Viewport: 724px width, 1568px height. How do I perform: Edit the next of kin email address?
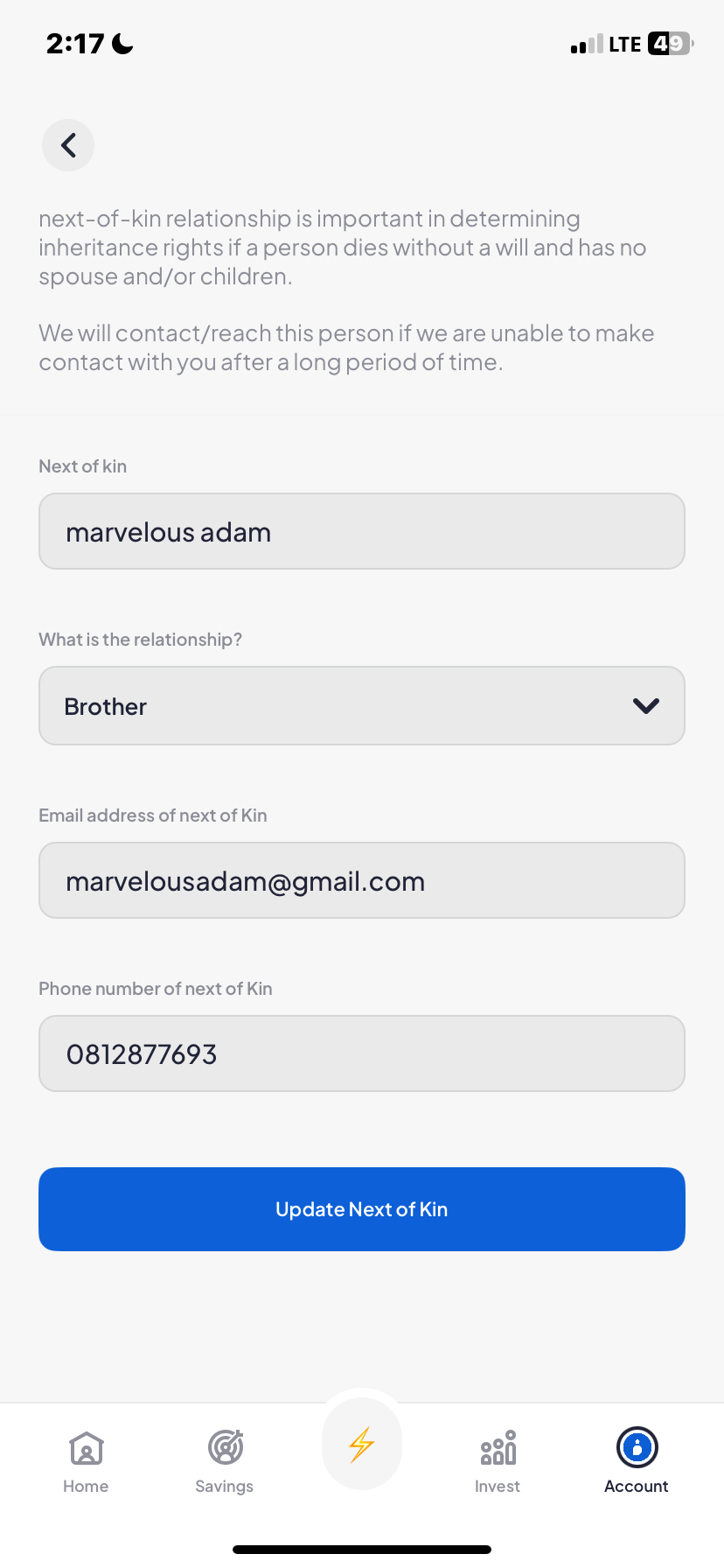pyautogui.click(x=361, y=881)
